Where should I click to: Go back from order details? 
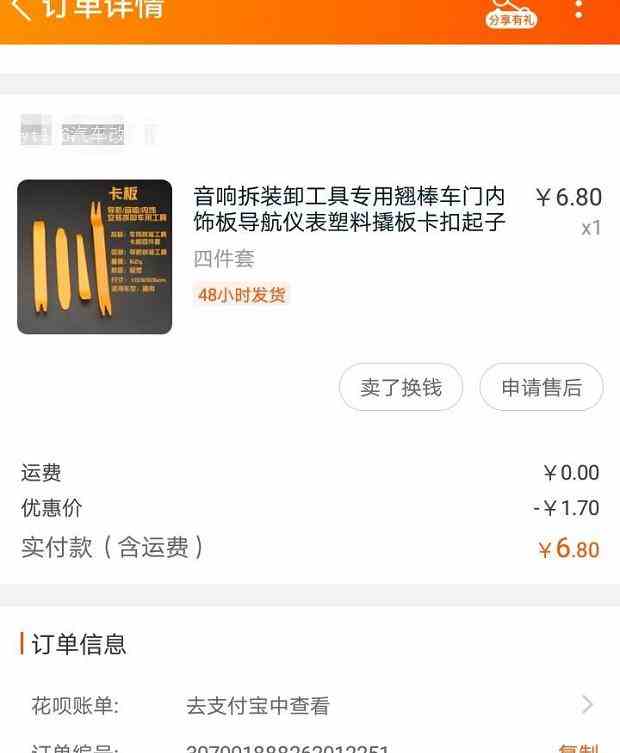22,10
